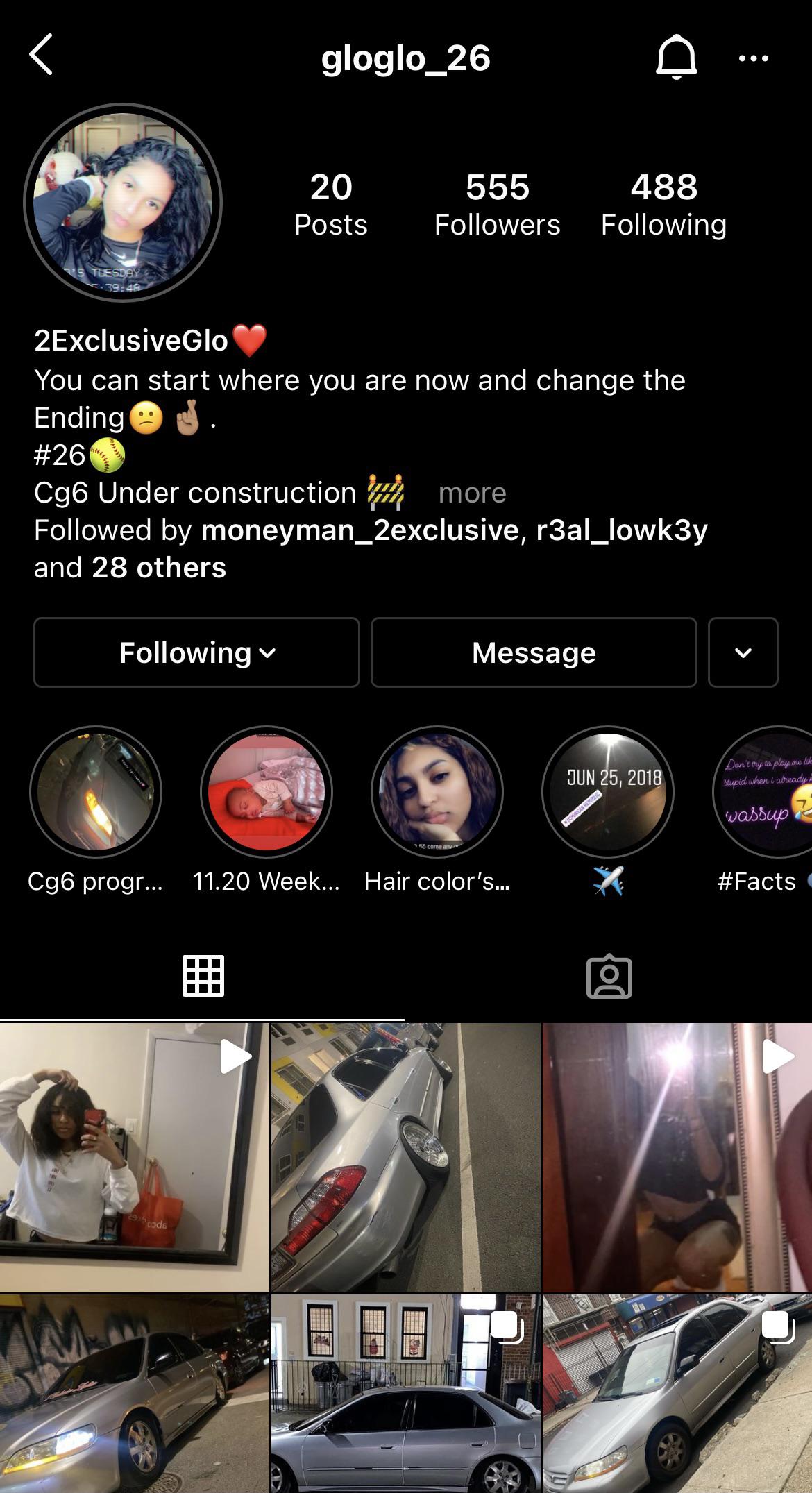Open the mirror selfie video post
The height and width of the screenshot is (1493, 812).
tap(134, 1156)
